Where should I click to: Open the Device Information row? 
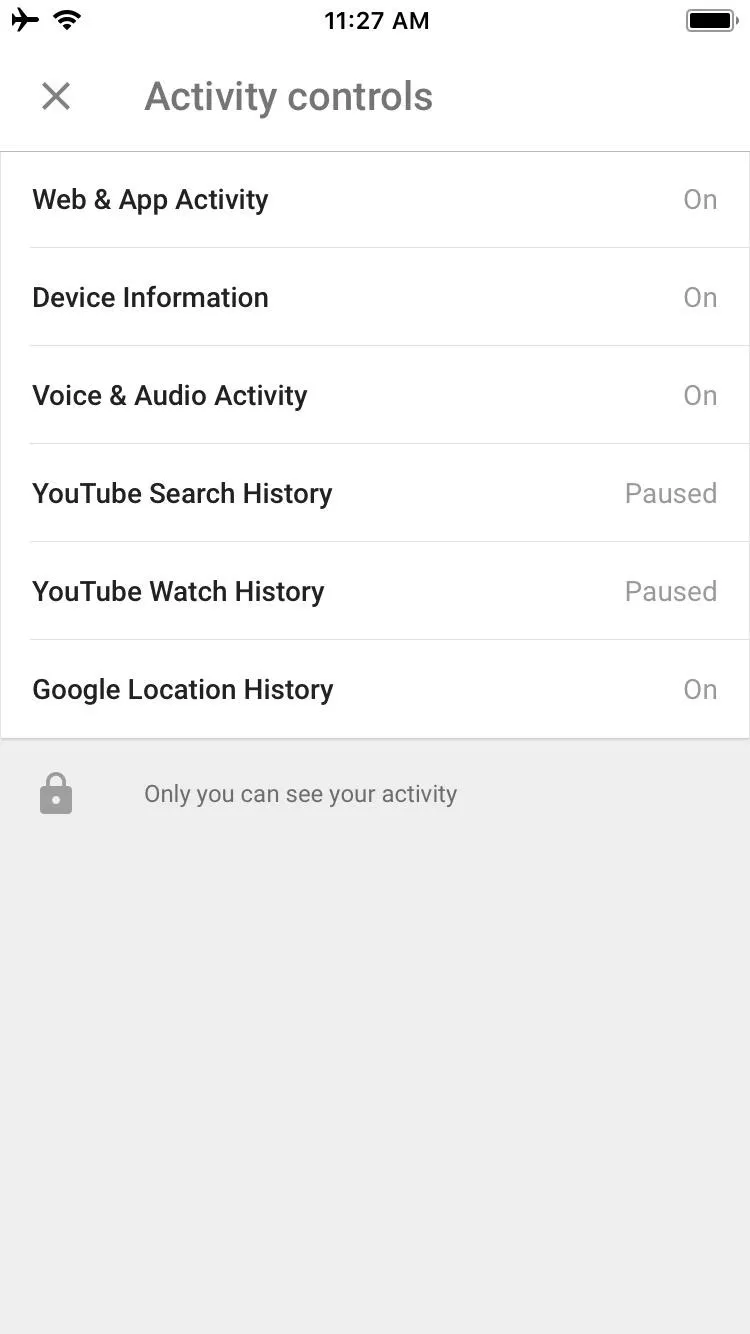(x=375, y=297)
